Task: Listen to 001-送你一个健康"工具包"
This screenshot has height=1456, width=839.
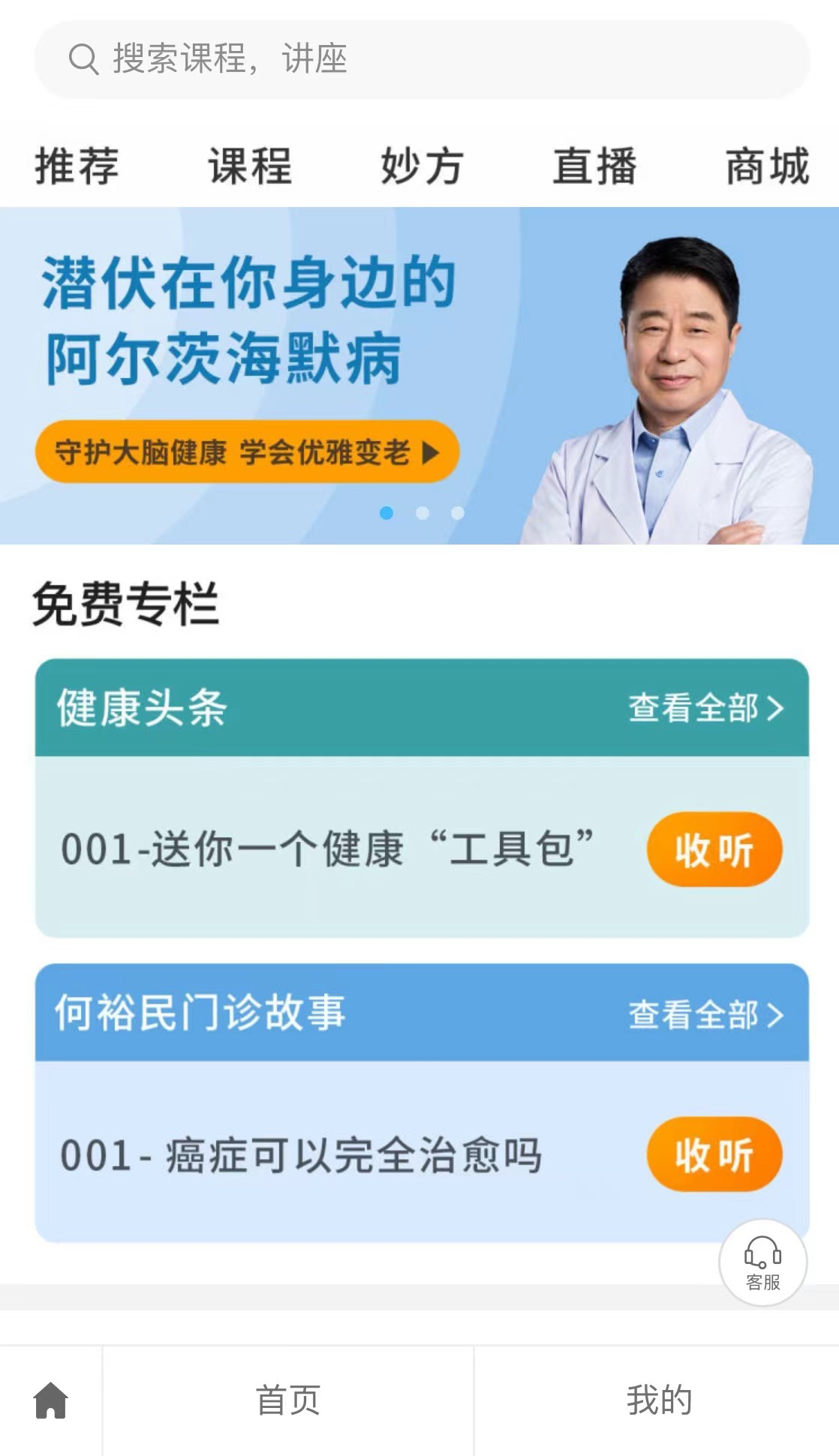Action: click(x=714, y=850)
